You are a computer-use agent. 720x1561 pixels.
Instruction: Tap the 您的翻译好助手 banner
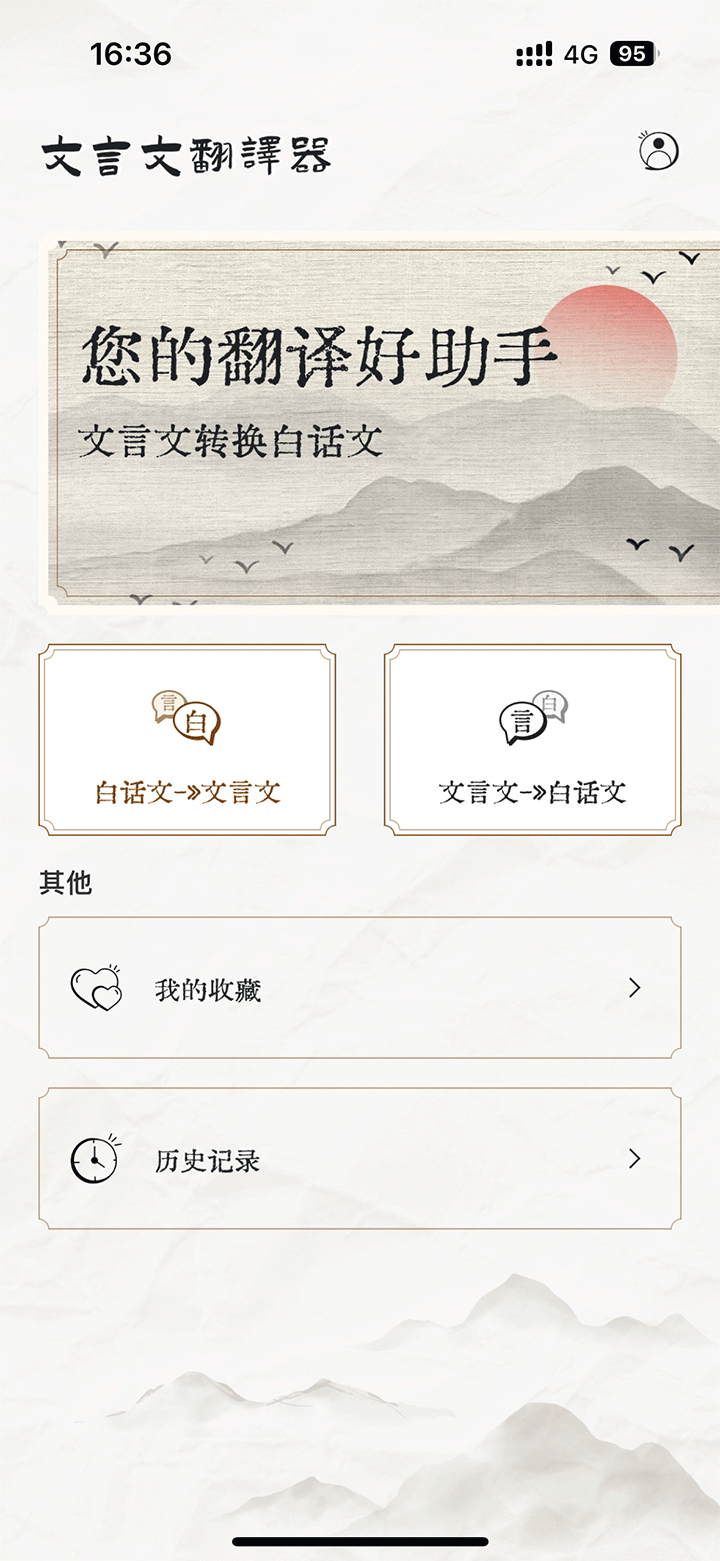380,420
